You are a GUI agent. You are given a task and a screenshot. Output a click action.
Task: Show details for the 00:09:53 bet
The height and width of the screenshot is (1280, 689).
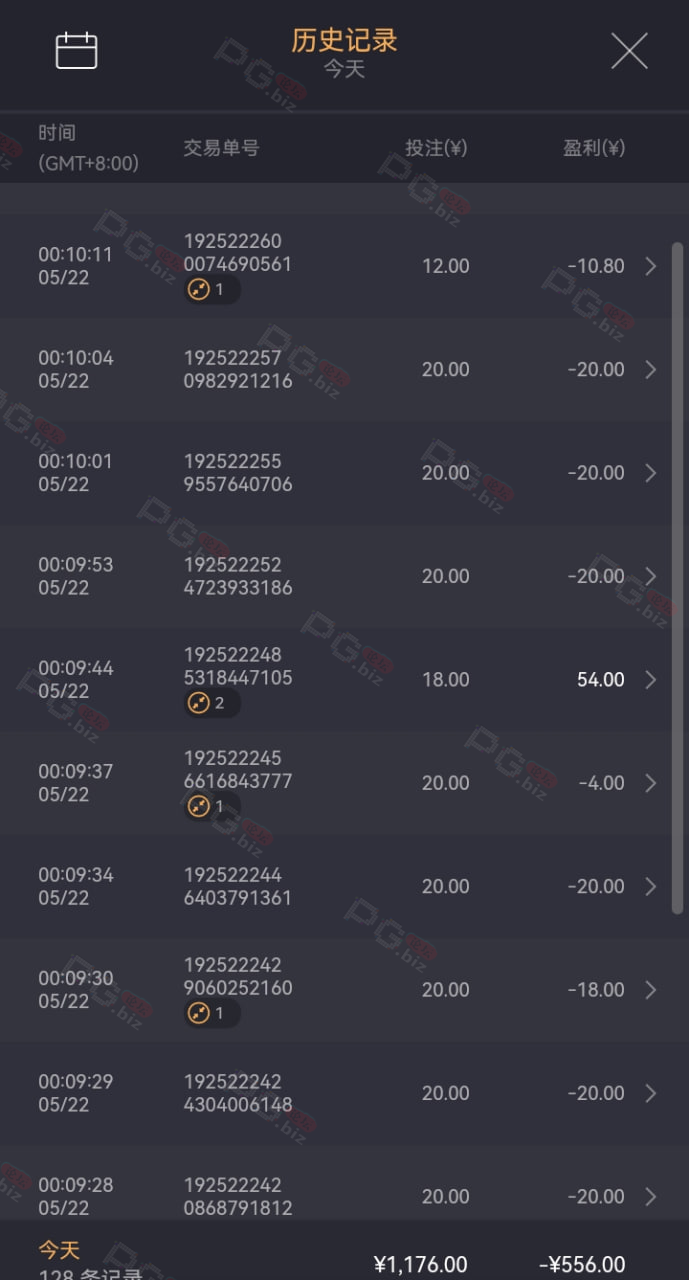[x=344, y=576]
